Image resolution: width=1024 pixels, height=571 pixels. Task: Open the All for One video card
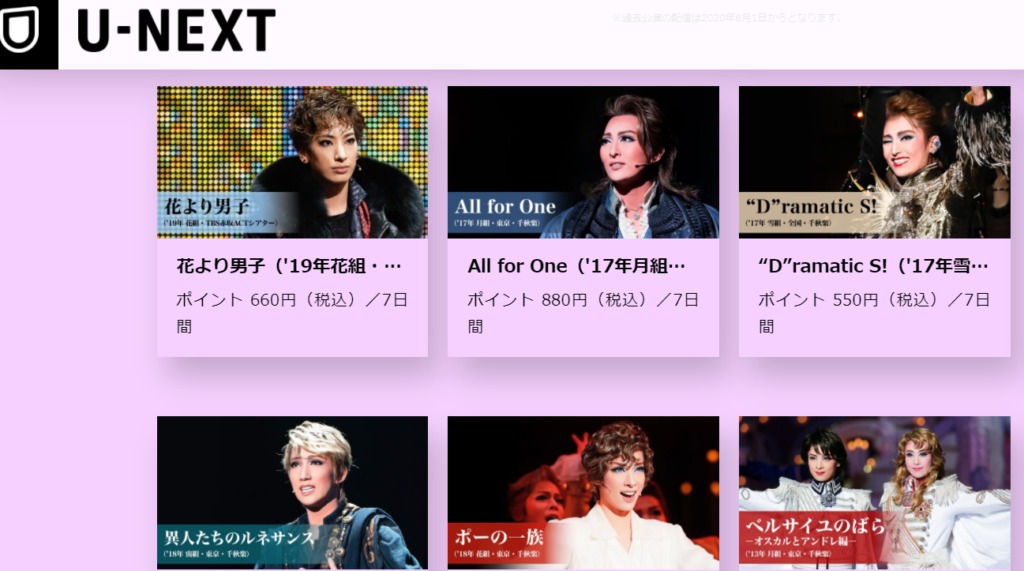[x=582, y=220]
